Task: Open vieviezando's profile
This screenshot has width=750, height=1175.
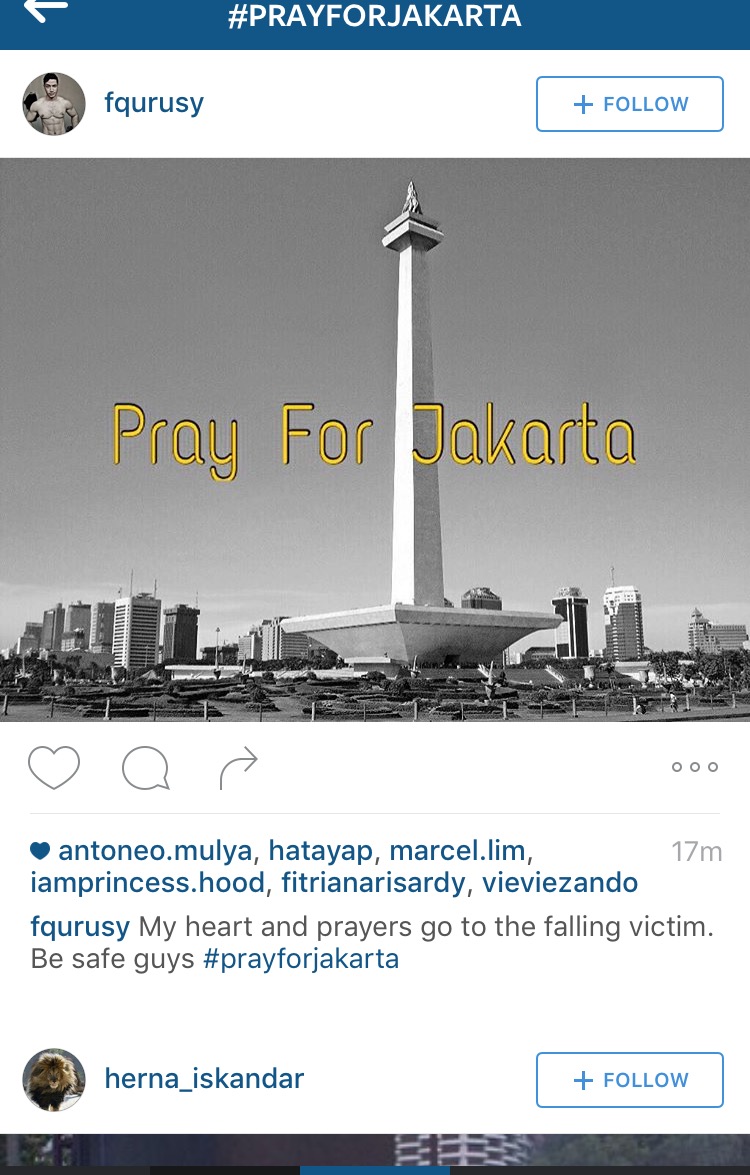Action: click(559, 884)
